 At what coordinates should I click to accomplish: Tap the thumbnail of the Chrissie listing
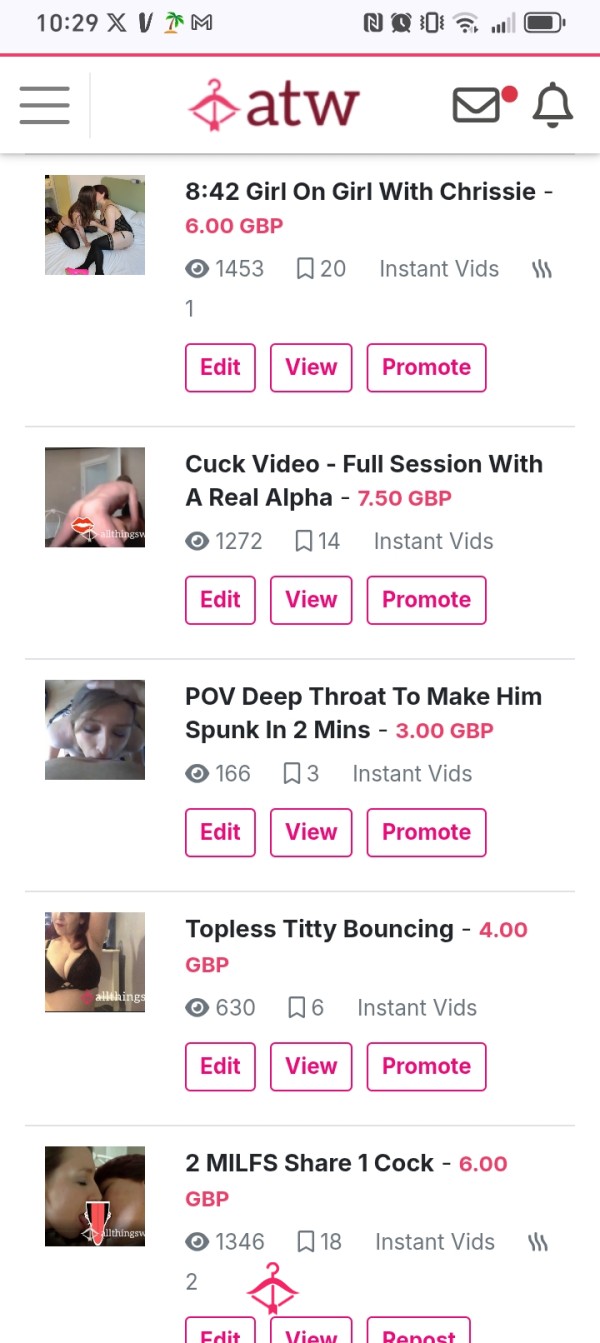(95, 225)
